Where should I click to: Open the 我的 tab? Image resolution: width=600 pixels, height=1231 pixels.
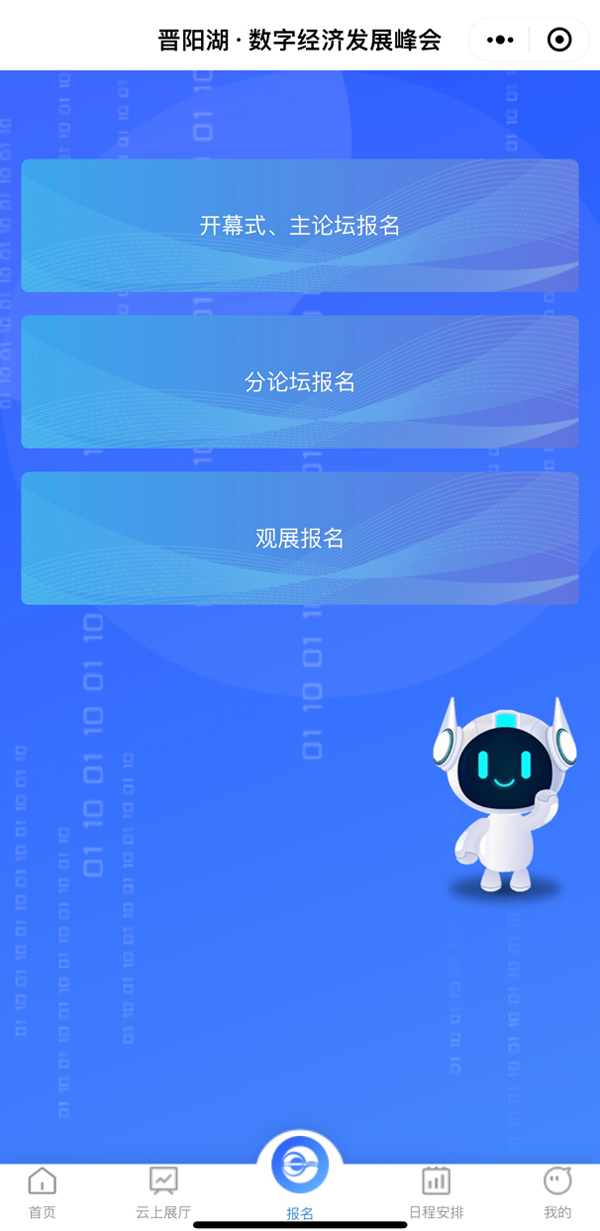coord(557,1192)
